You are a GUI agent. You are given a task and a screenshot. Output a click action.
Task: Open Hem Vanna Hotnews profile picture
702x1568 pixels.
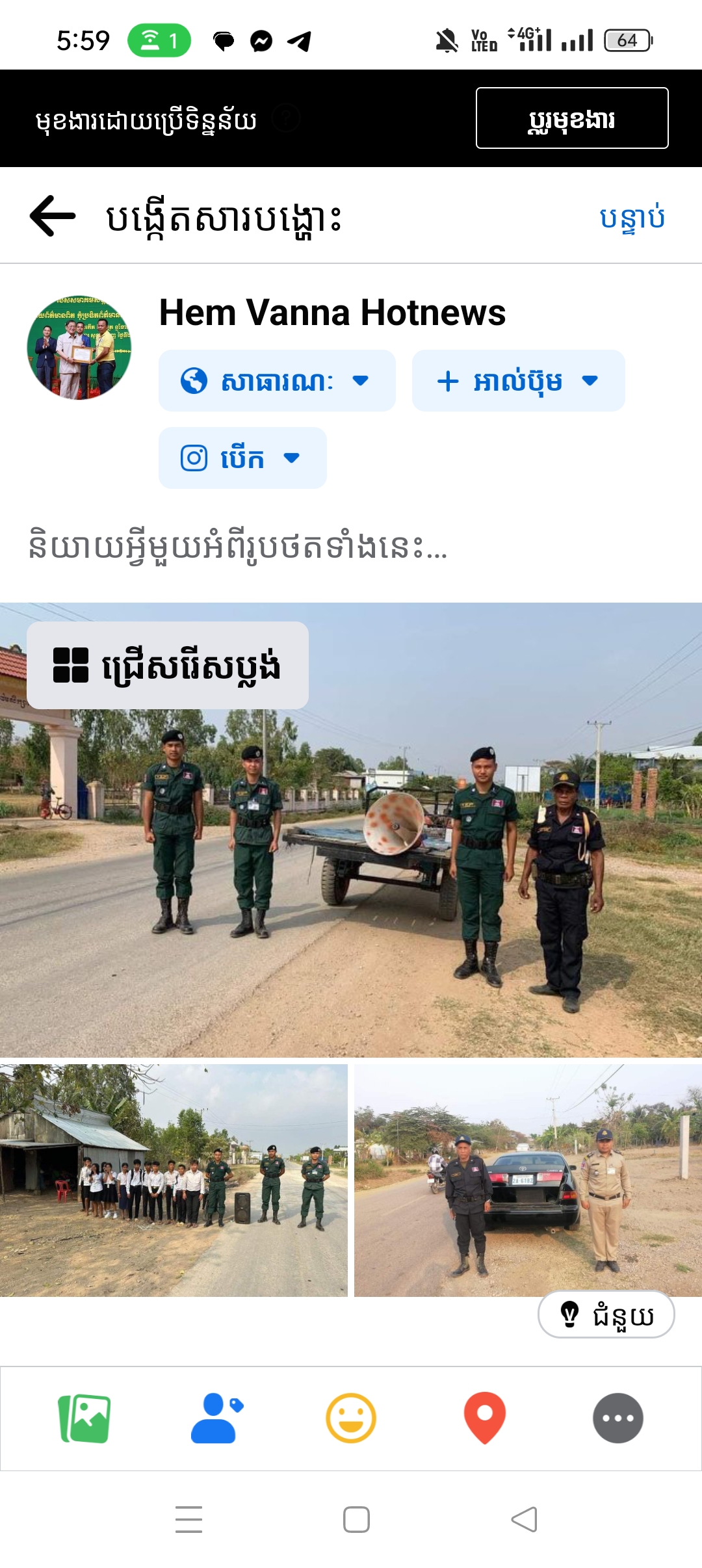(x=79, y=348)
